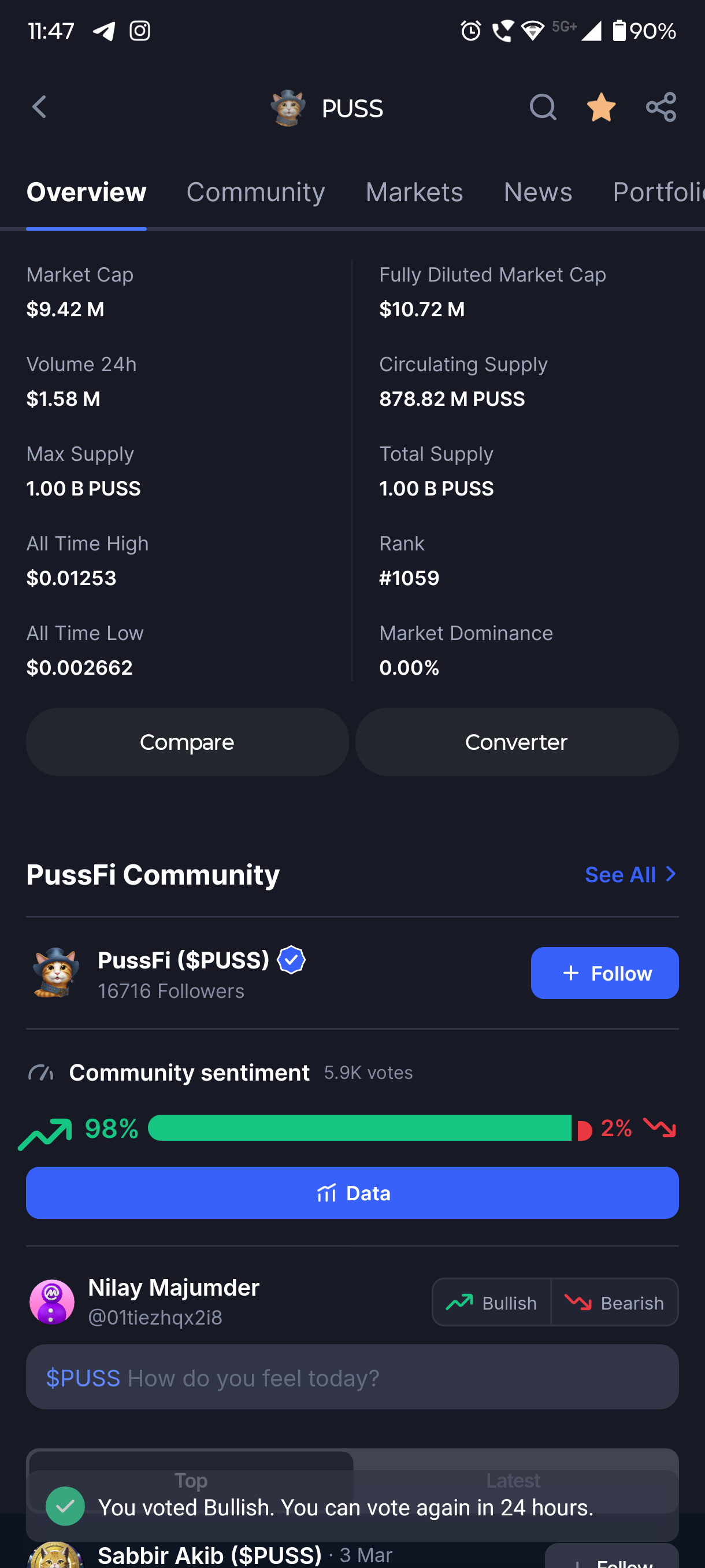Tap the Compare button
The height and width of the screenshot is (1568, 705).
click(187, 742)
